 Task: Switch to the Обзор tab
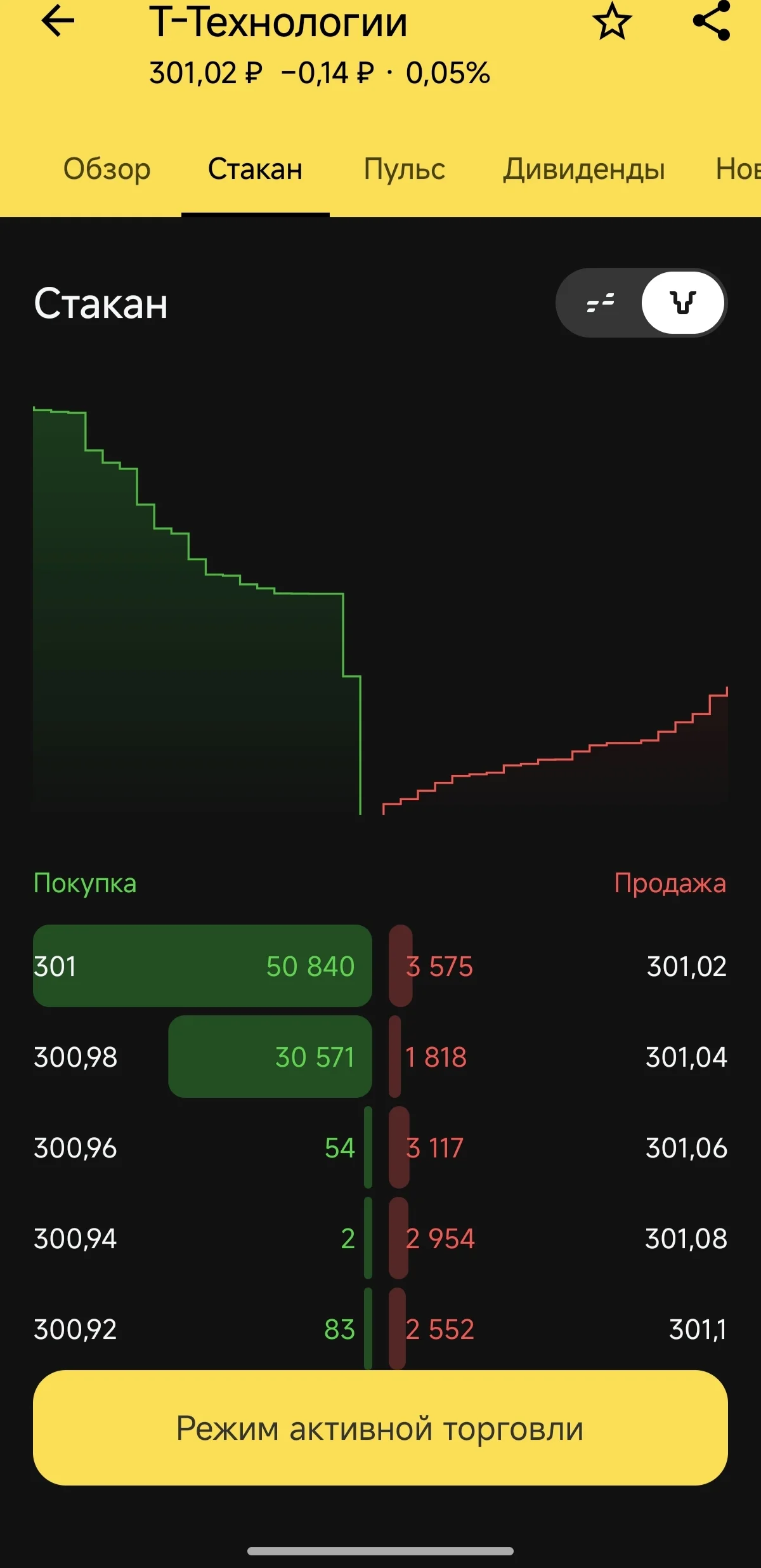pyautogui.click(x=107, y=169)
